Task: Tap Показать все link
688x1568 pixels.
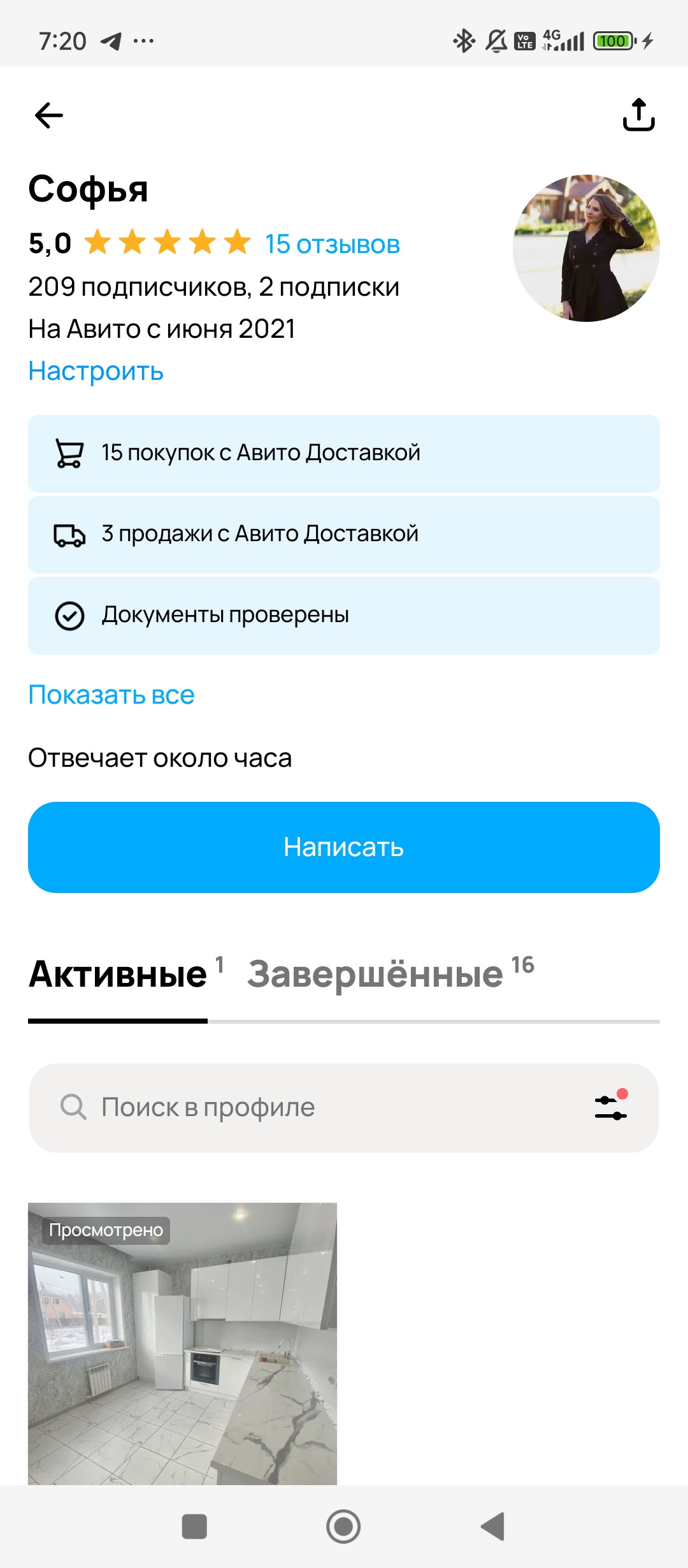Action: pyautogui.click(x=111, y=695)
